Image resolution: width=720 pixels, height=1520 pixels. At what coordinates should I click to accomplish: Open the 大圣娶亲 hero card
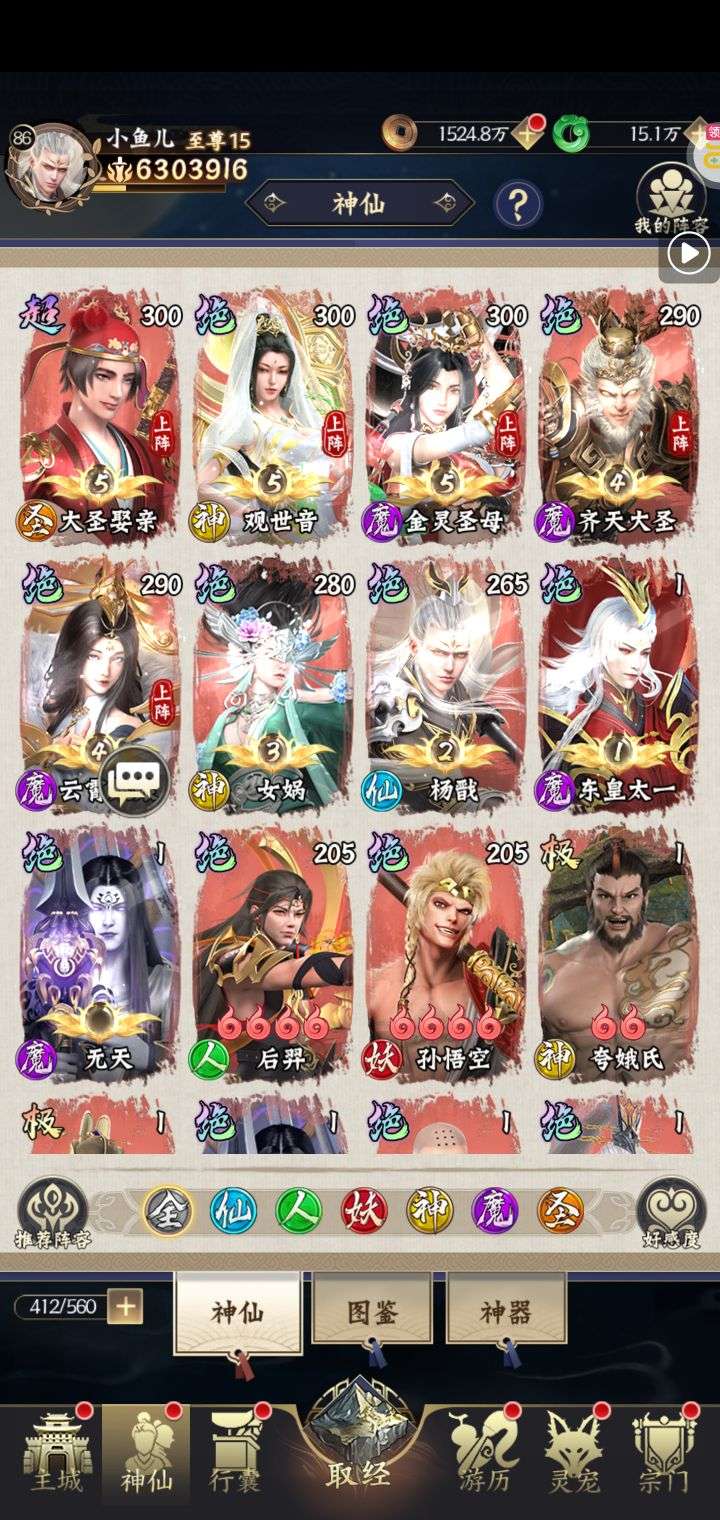coord(100,413)
